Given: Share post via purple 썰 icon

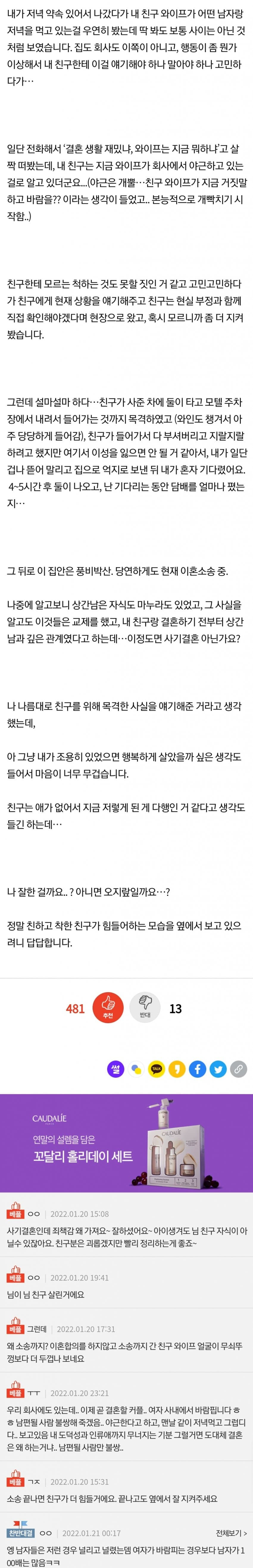Looking at the screenshot, I should click(115, 1068).
